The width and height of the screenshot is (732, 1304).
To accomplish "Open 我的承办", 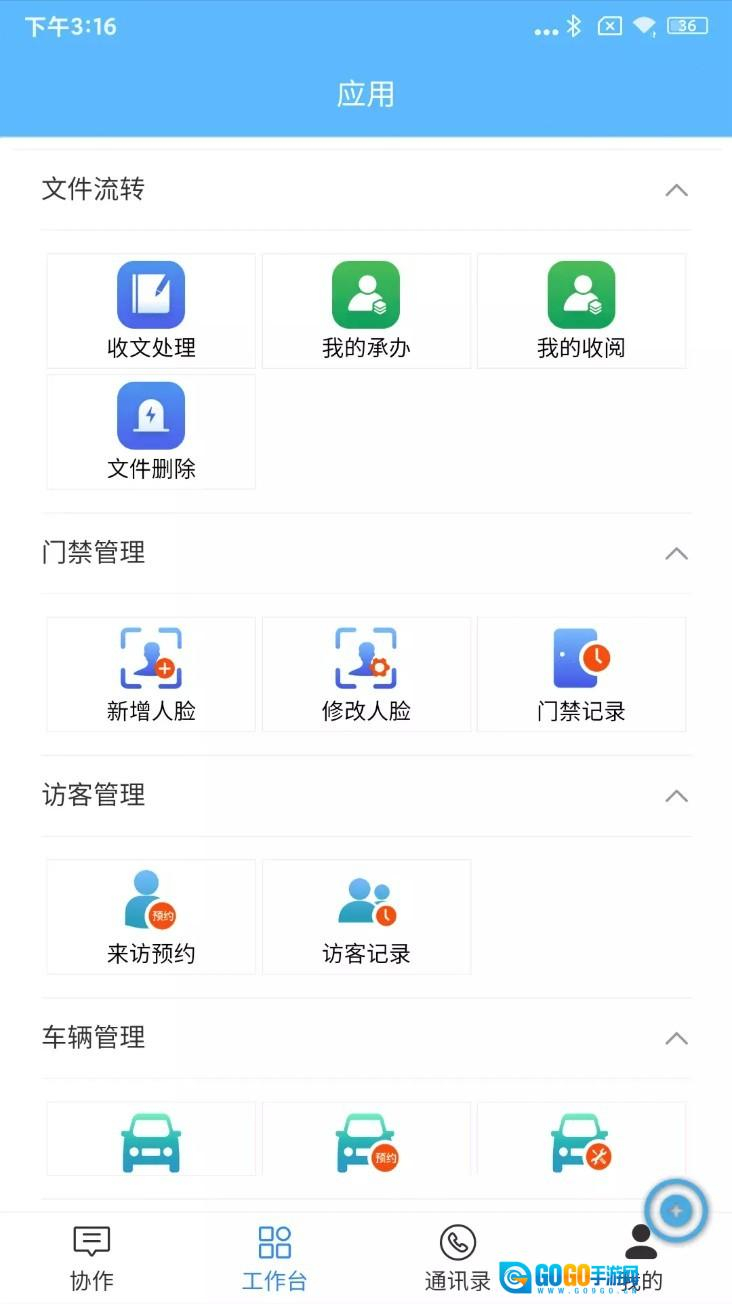I will [366, 311].
